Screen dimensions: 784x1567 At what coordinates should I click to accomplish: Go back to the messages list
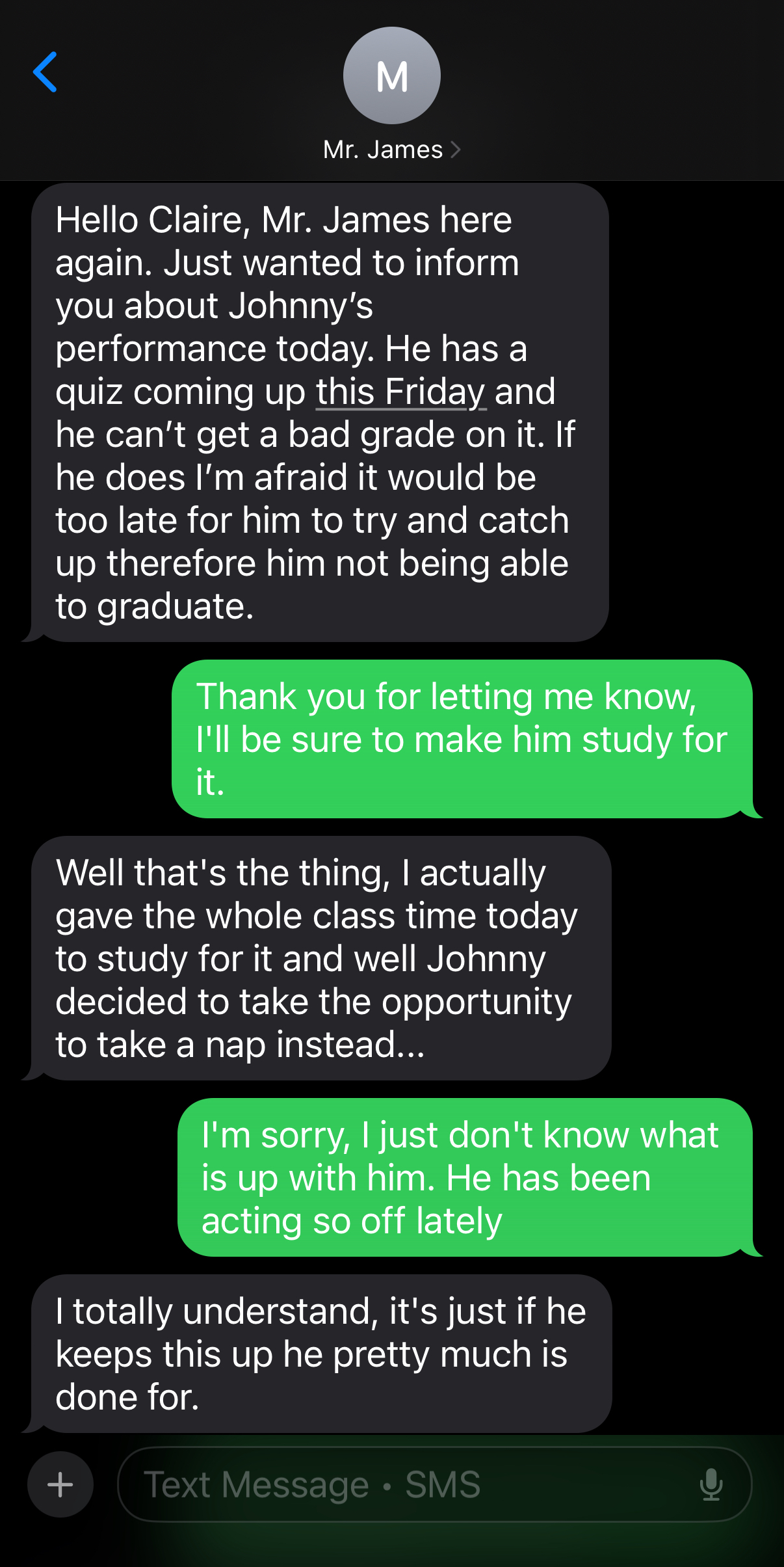click(45, 72)
